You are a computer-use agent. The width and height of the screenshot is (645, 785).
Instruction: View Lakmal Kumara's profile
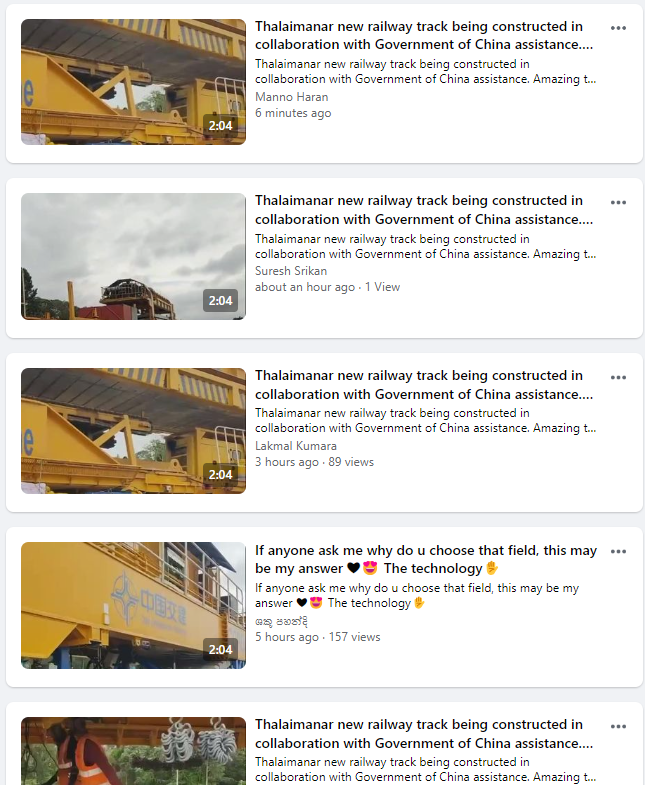(x=295, y=446)
